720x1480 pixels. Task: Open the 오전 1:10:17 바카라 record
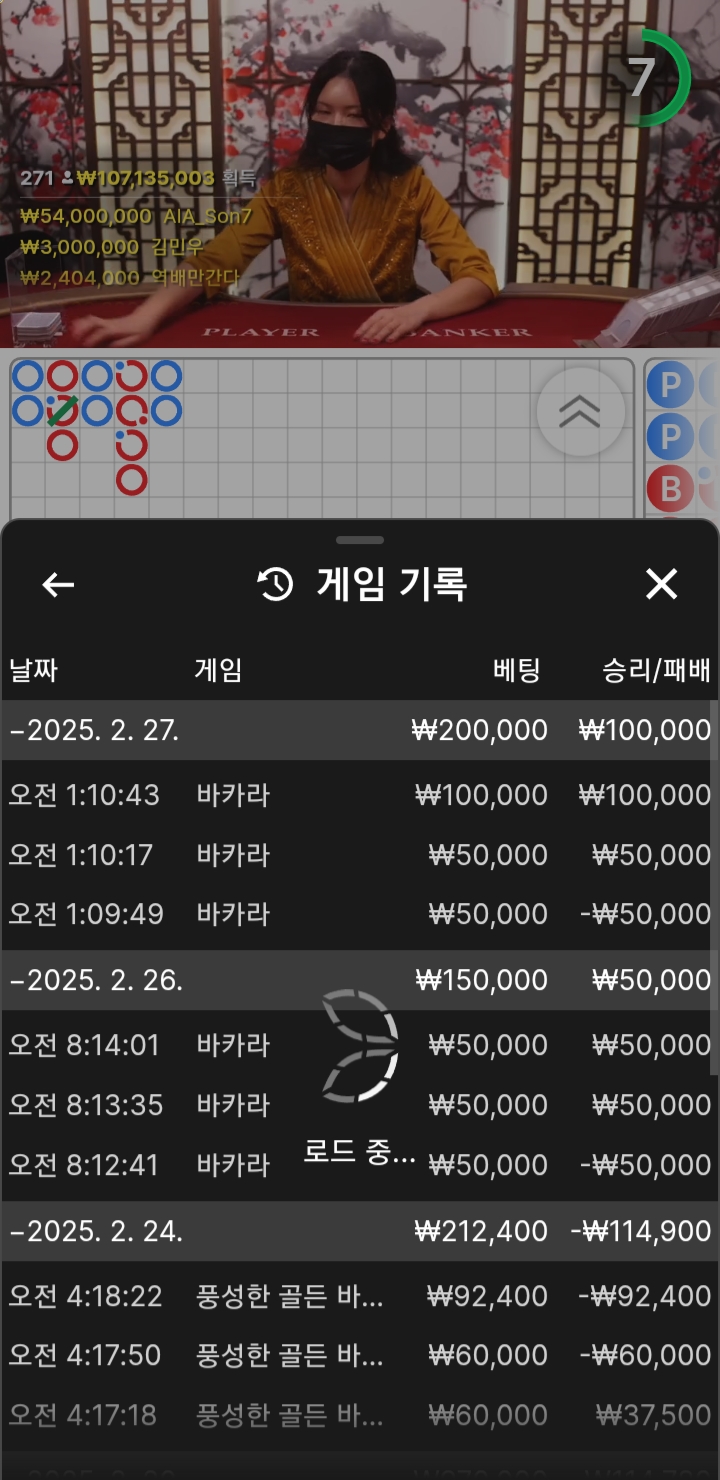click(360, 855)
